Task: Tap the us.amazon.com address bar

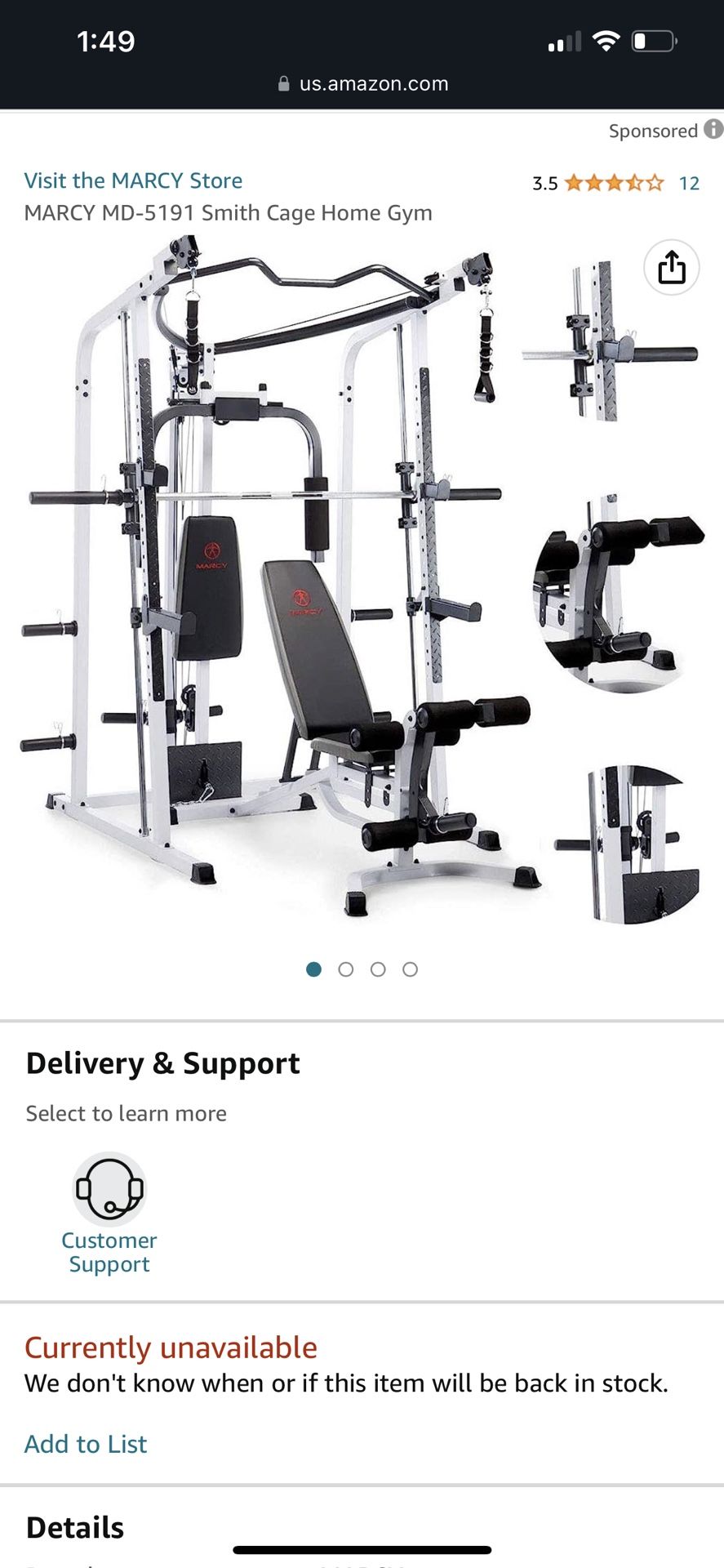Action: pos(362,83)
